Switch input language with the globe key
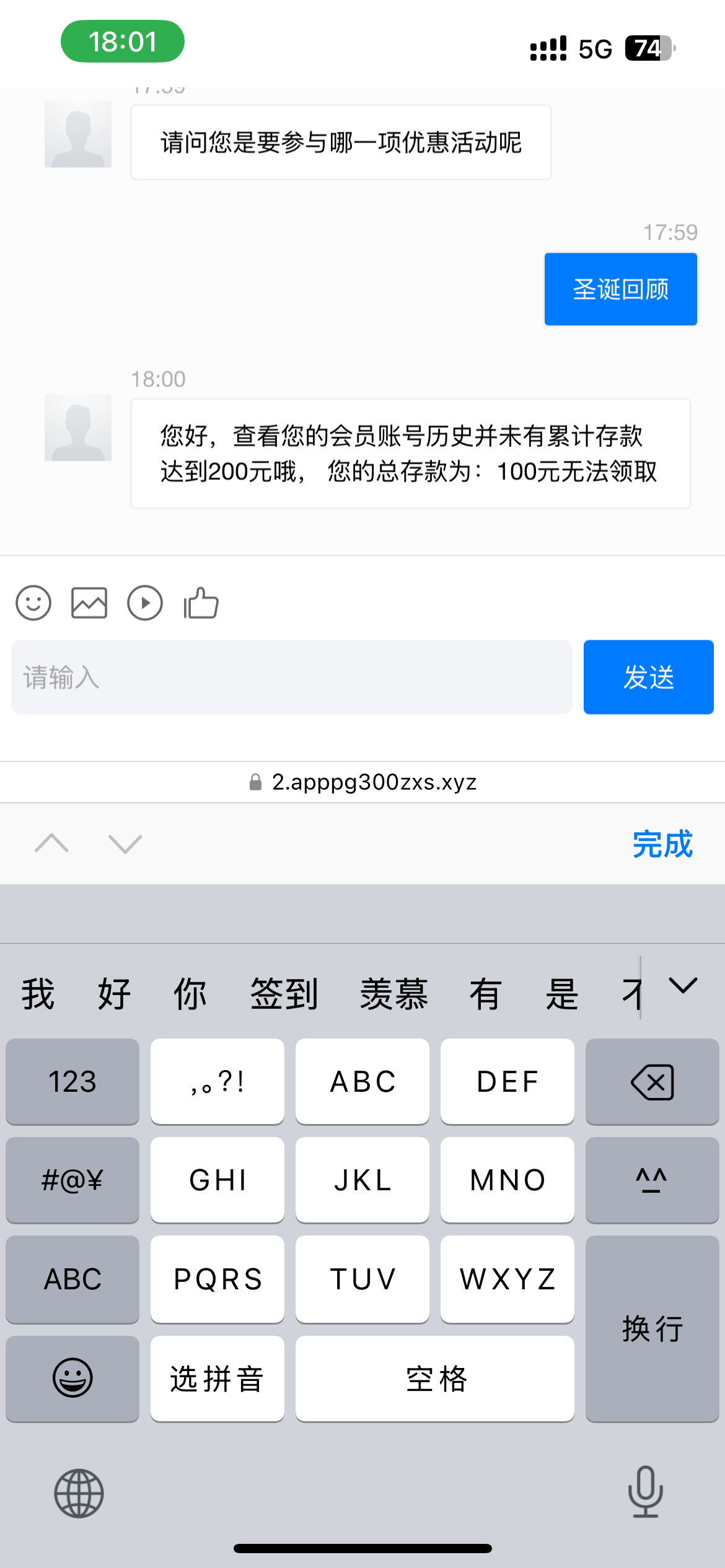The width and height of the screenshot is (725, 1568). click(79, 1493)
